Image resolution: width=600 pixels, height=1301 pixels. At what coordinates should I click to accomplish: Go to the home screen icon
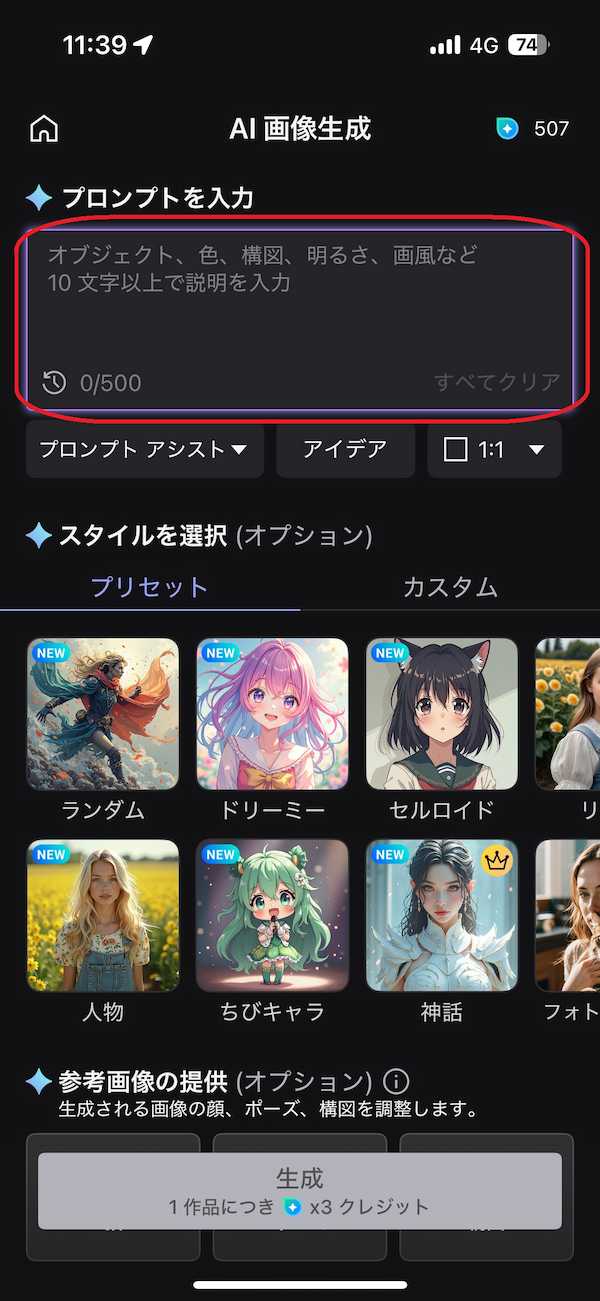44,129
